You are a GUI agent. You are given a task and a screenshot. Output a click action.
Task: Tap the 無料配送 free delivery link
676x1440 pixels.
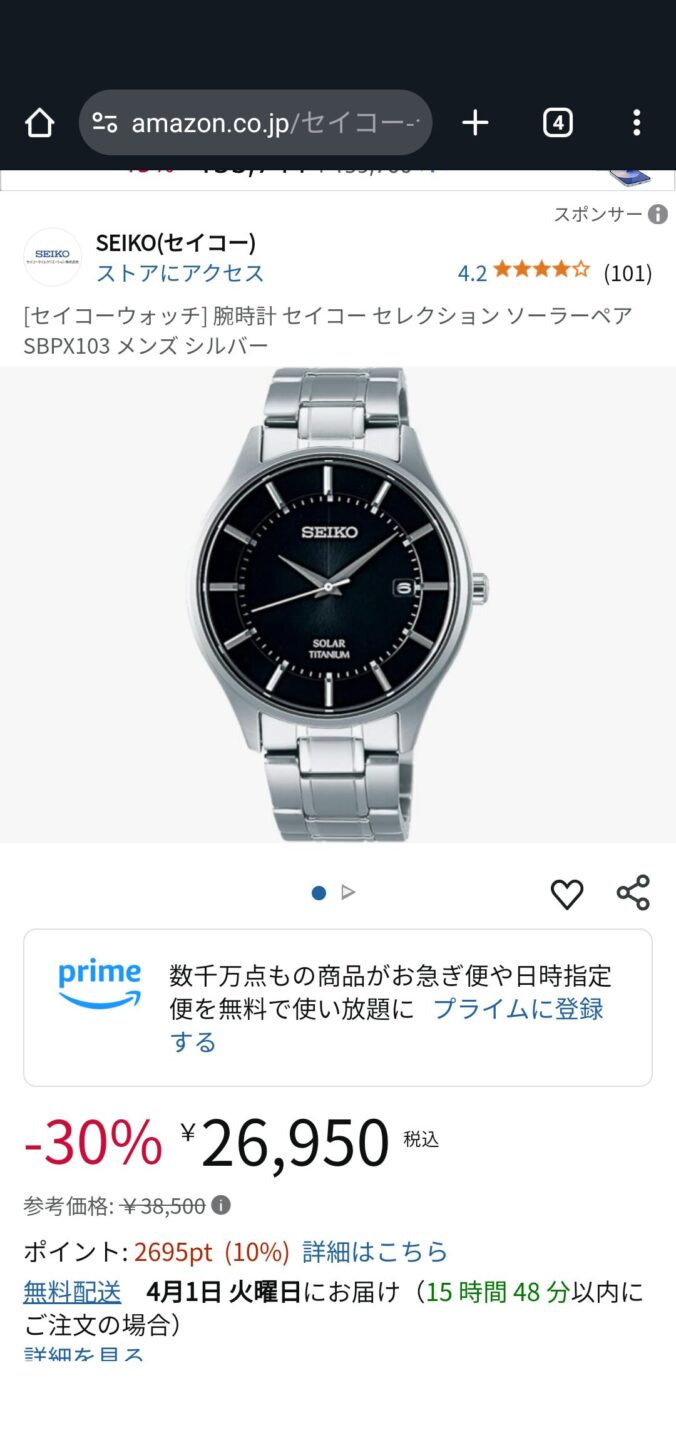72,1292
